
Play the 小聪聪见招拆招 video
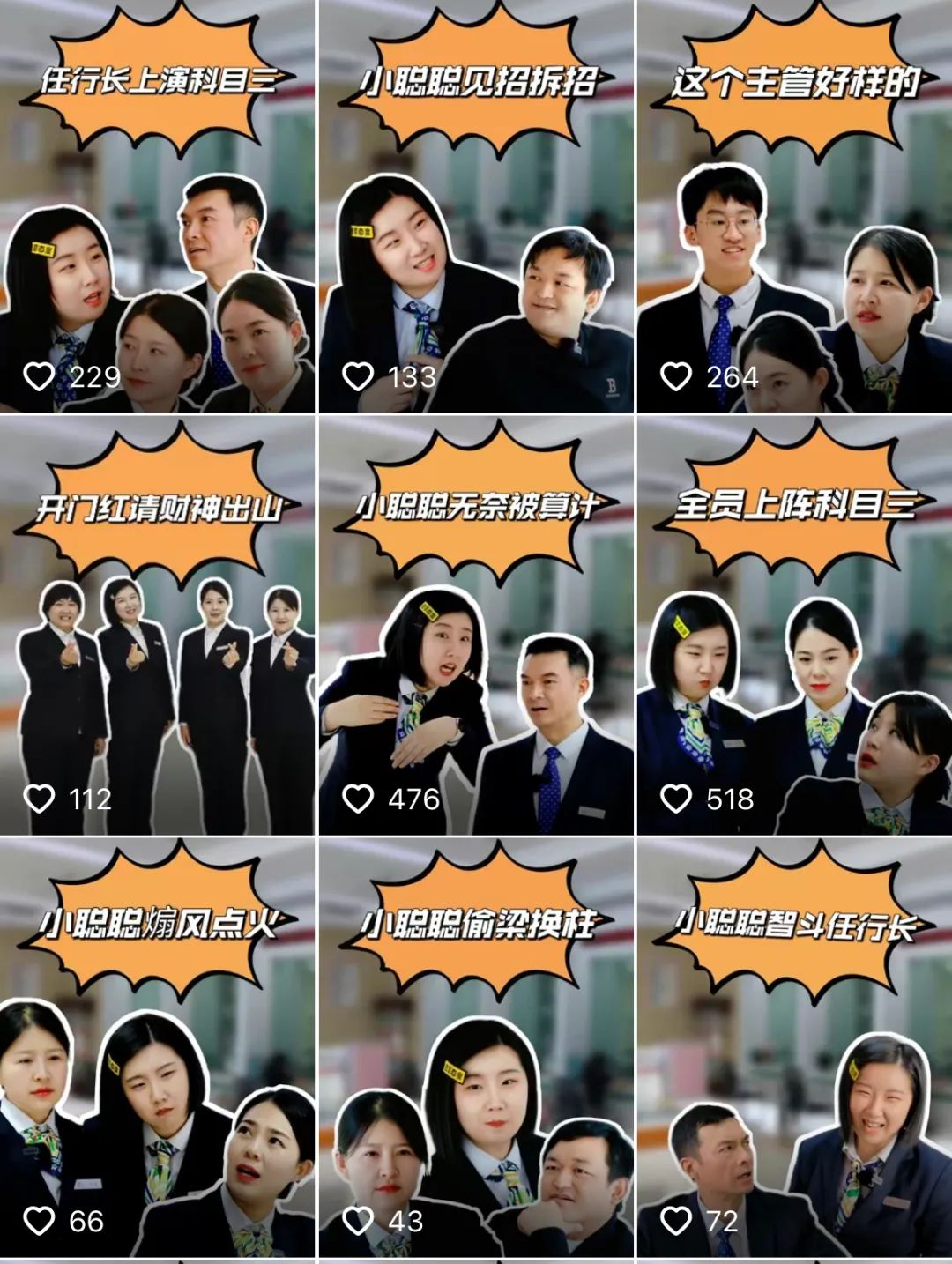tap(476, 207)
